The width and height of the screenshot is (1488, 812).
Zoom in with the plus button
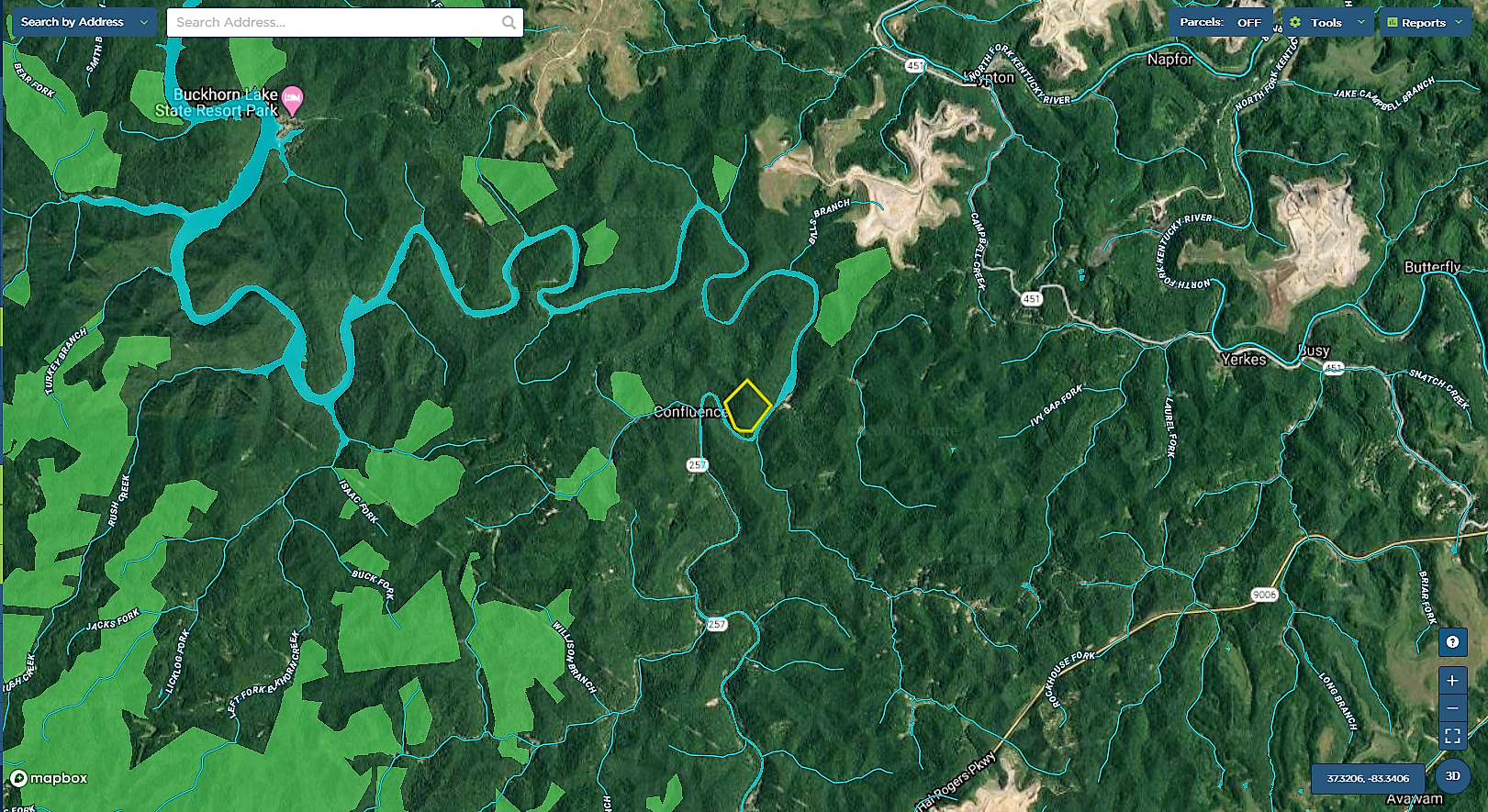1452,681
